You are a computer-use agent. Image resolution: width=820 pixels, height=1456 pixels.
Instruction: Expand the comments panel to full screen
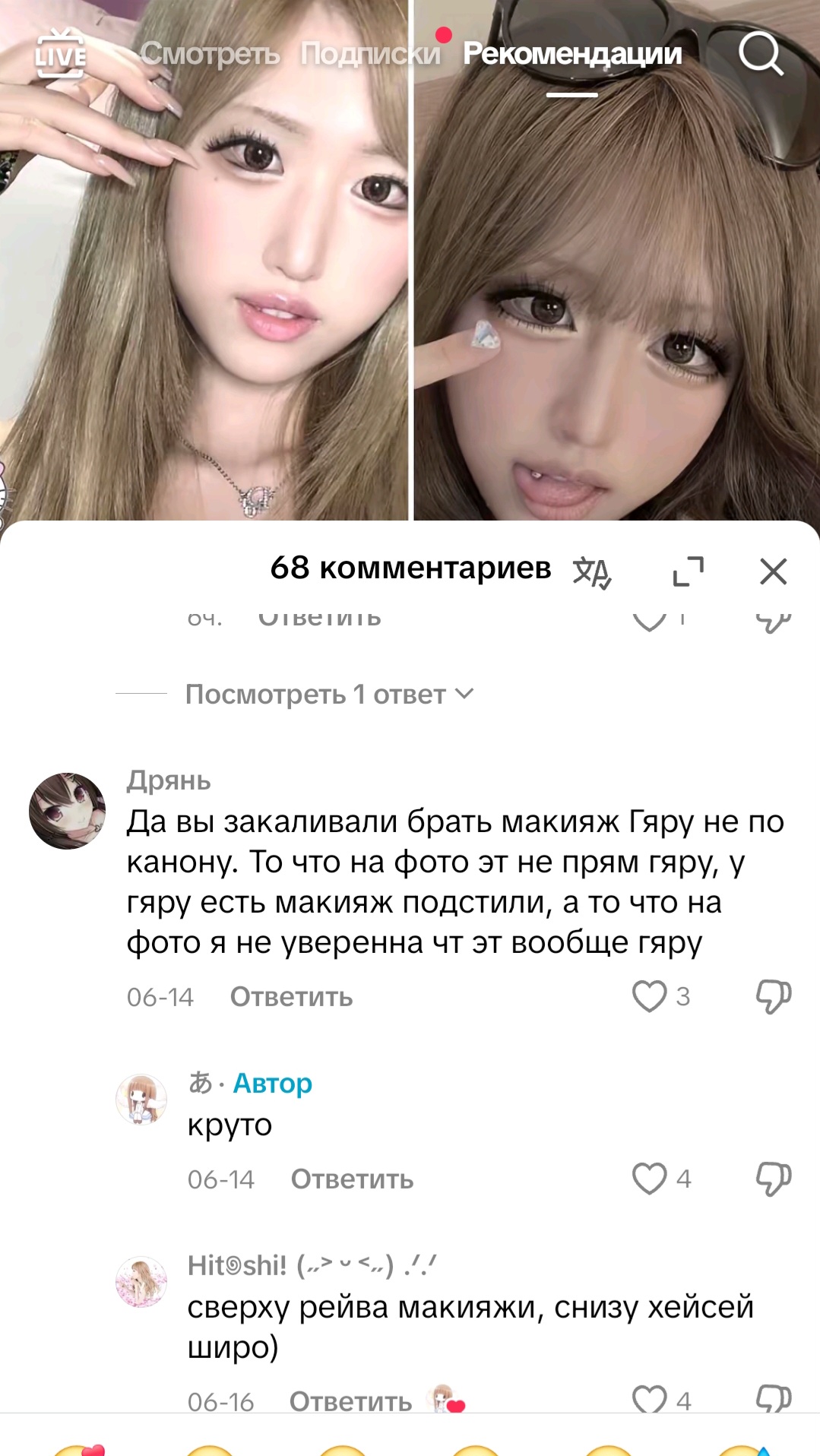689,571
